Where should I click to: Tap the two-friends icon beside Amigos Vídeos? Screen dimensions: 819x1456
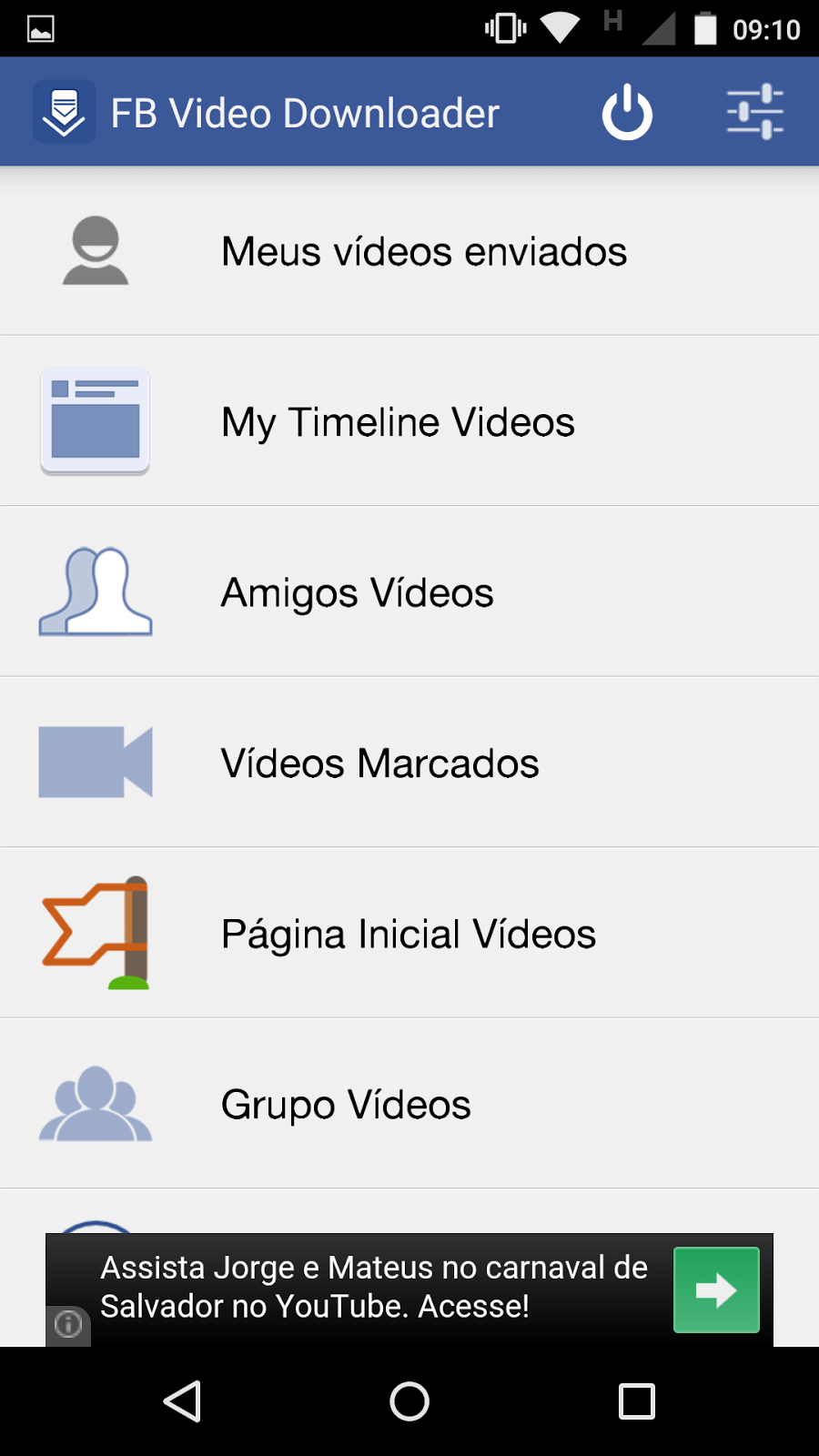pyautogui.click(x=95, y=591)
